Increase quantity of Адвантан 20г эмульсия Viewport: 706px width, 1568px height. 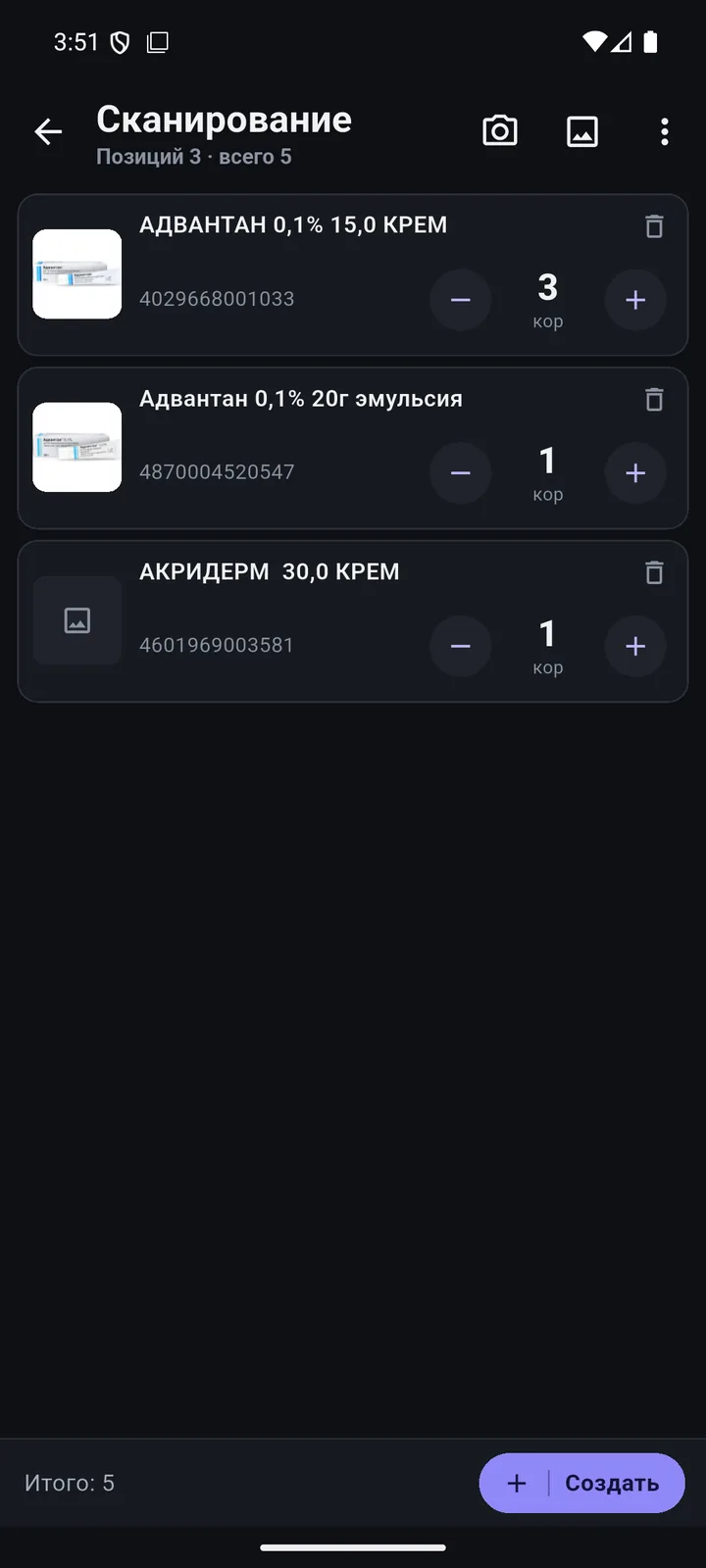tap(635, 473)
